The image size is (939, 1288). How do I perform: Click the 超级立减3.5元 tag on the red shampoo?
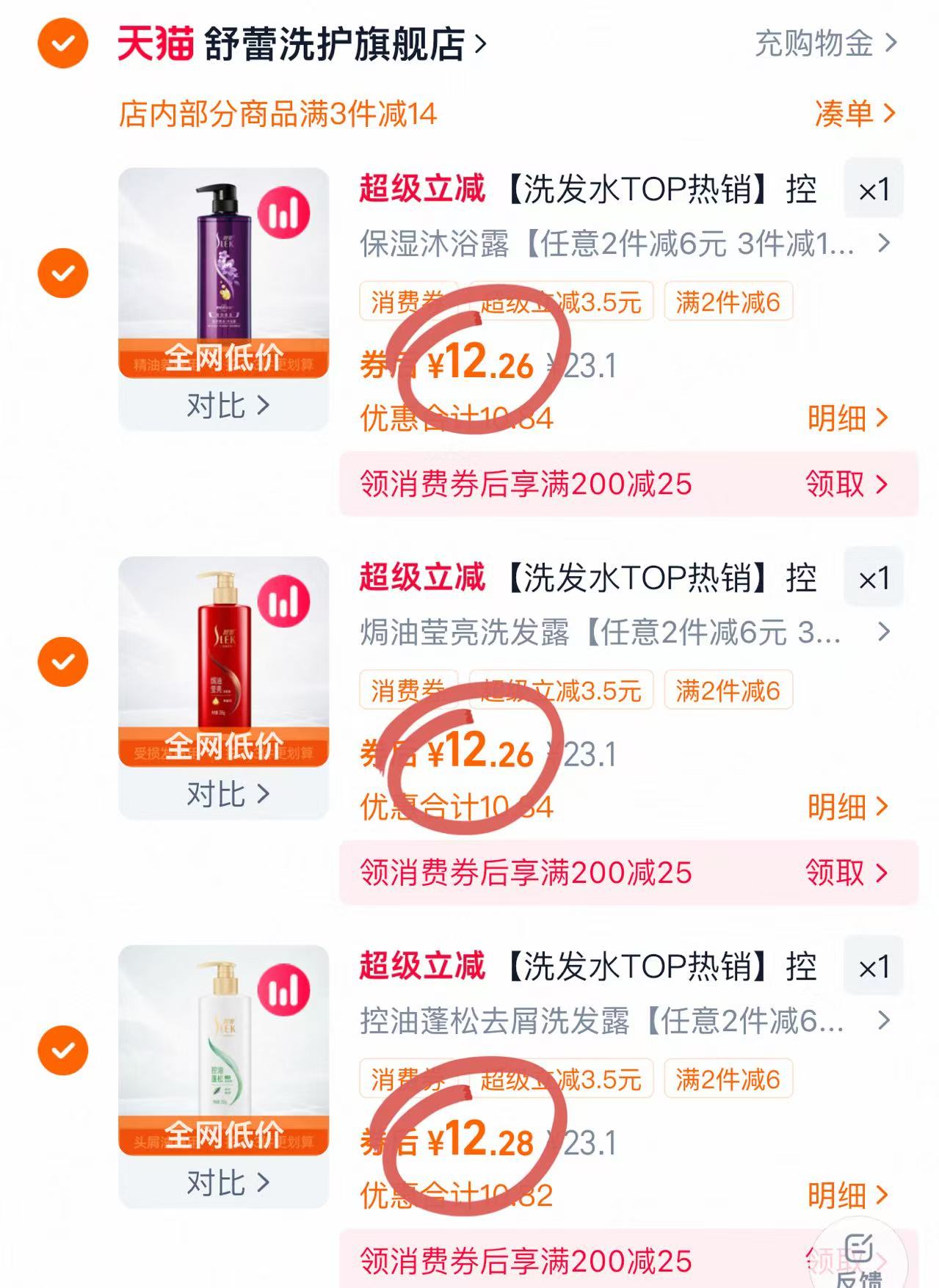pyautogui.click(x=562, y=691)
